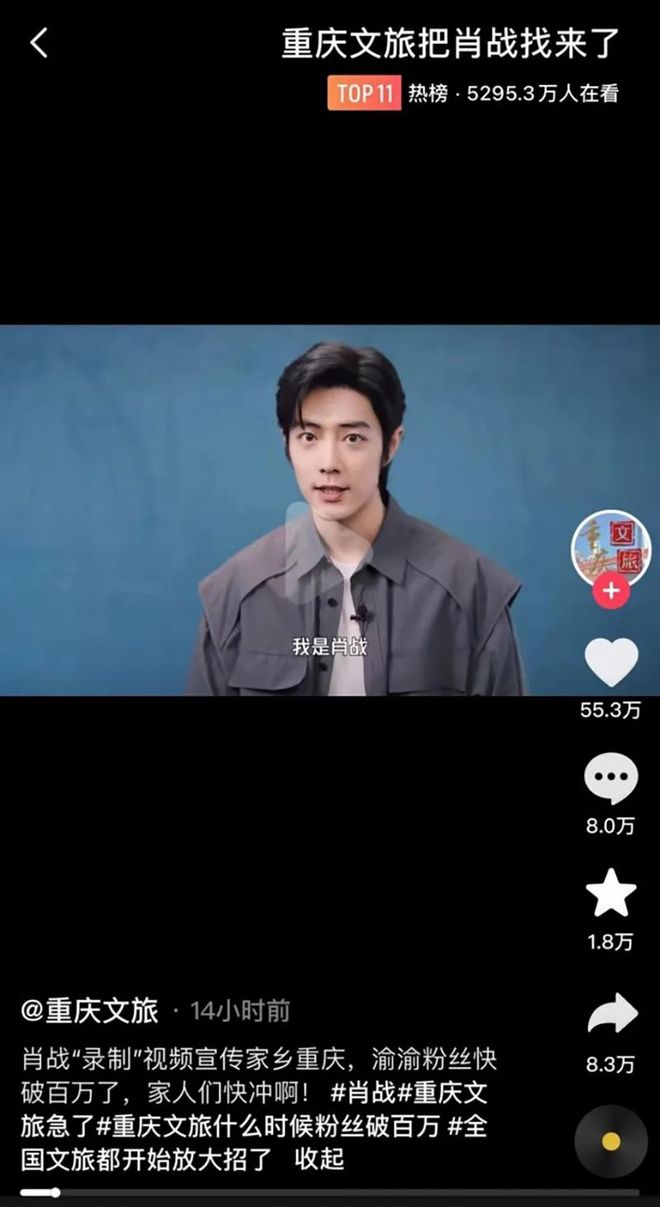Seek on the video progress bar
The height and width of the screenshot is (1207, 660).
coord(330,1192)
